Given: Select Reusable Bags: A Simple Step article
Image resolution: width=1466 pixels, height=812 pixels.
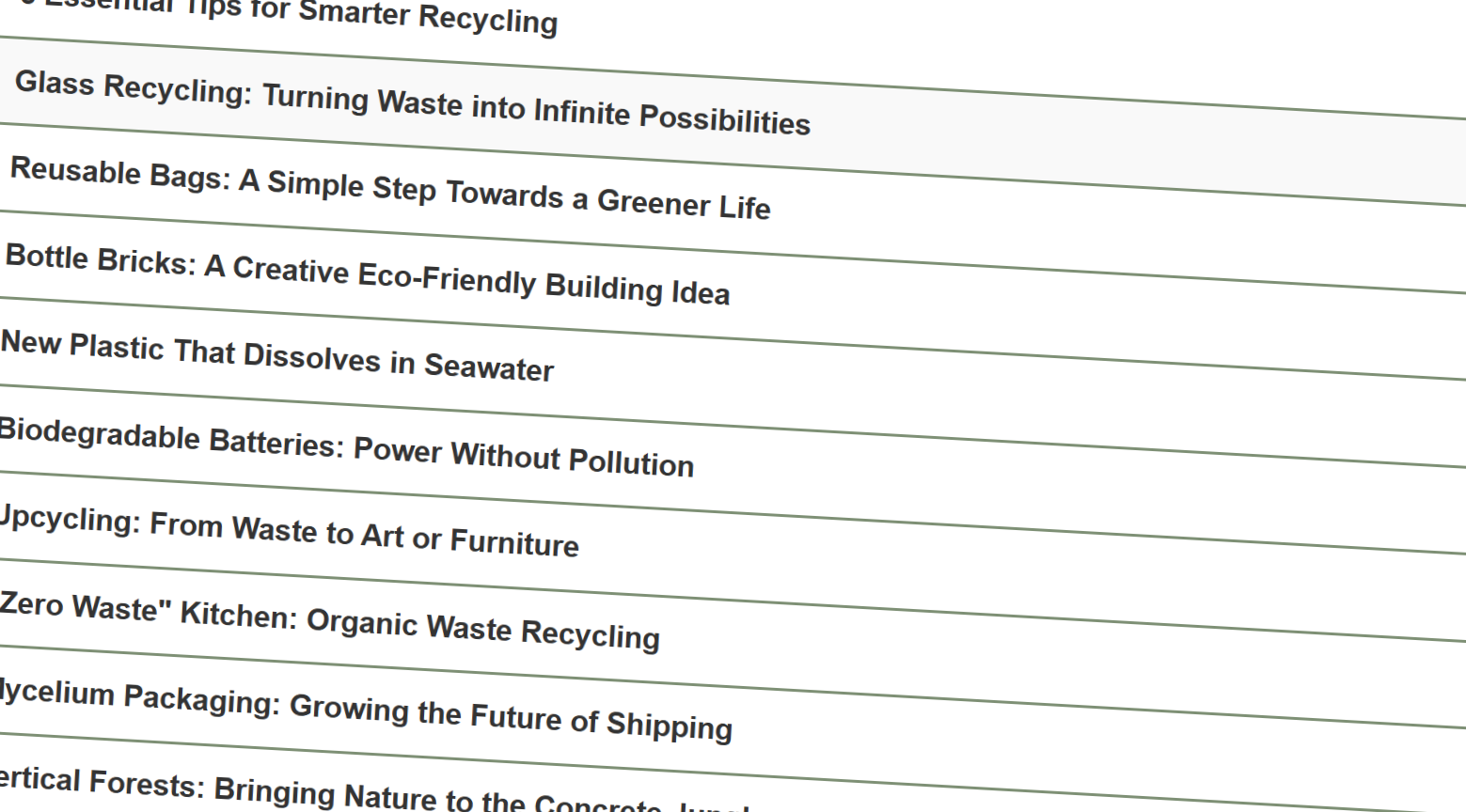Looking at the screenshot, I should [390, 188].
